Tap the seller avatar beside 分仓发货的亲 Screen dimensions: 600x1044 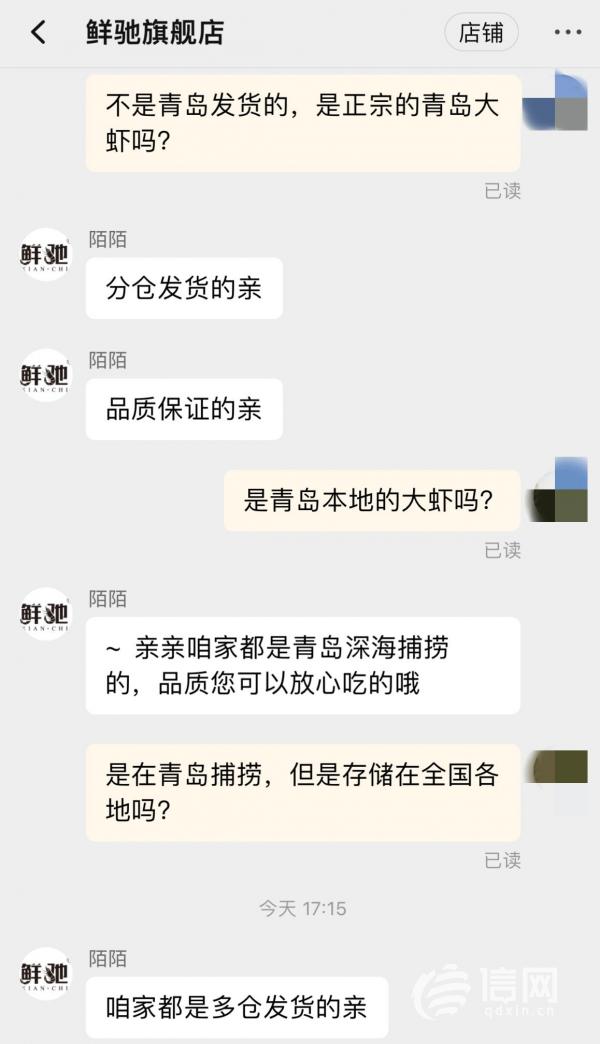(x=45, y=255)
